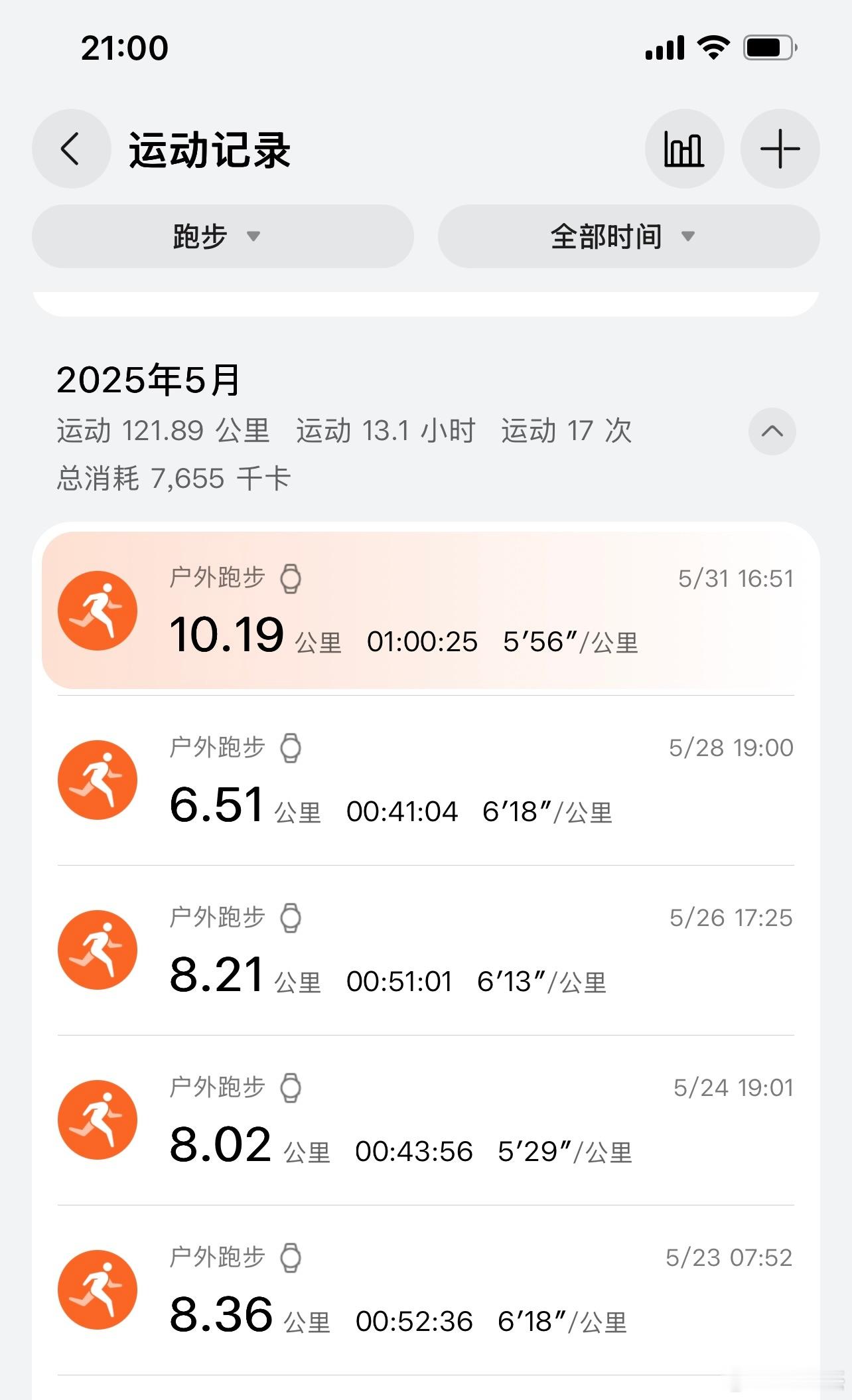Open the workout statistics chart
Viewport: 852px width, 1400px height.
click(684, 149)
